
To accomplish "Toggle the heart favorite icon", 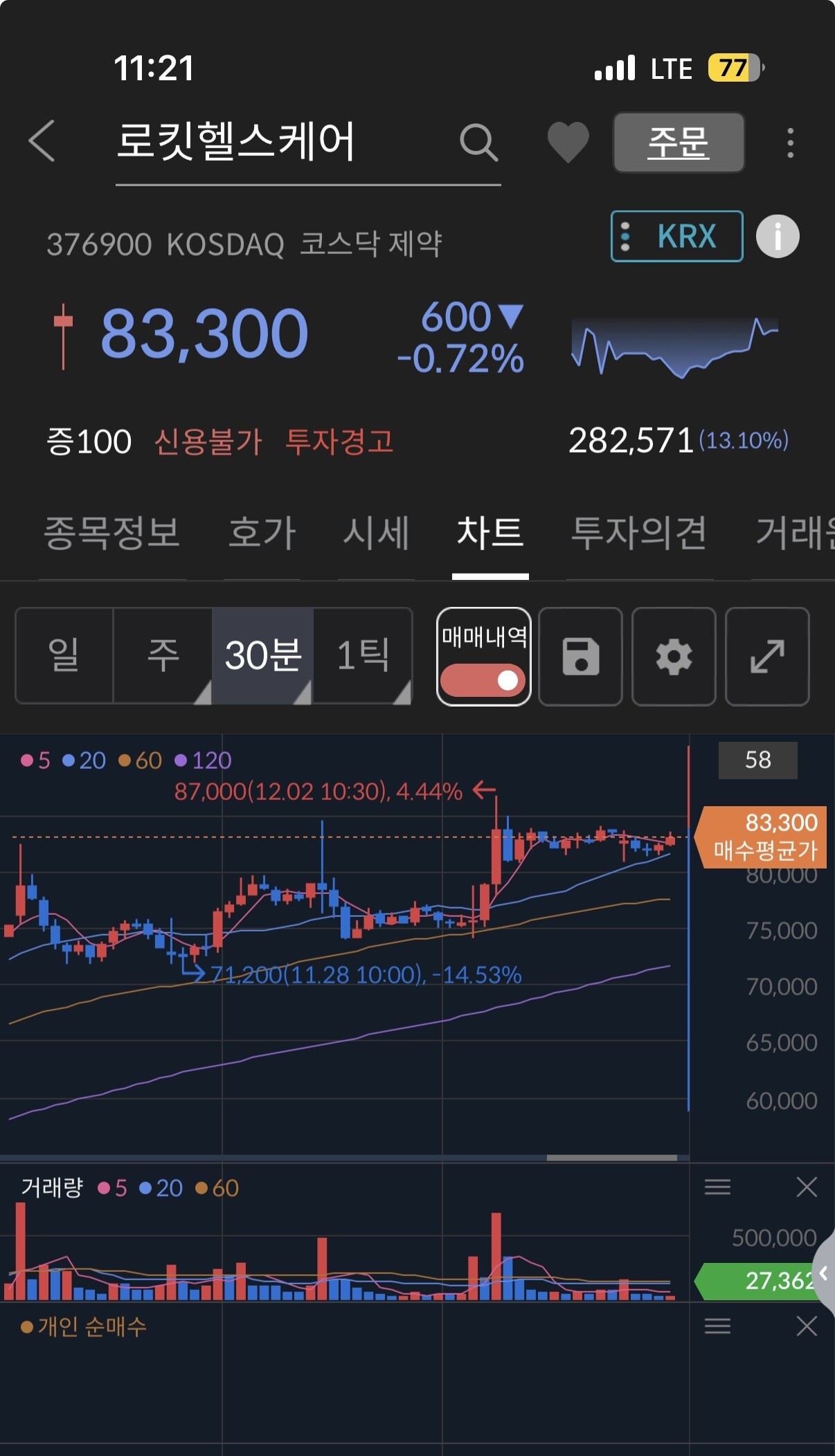I will (568, 143).
